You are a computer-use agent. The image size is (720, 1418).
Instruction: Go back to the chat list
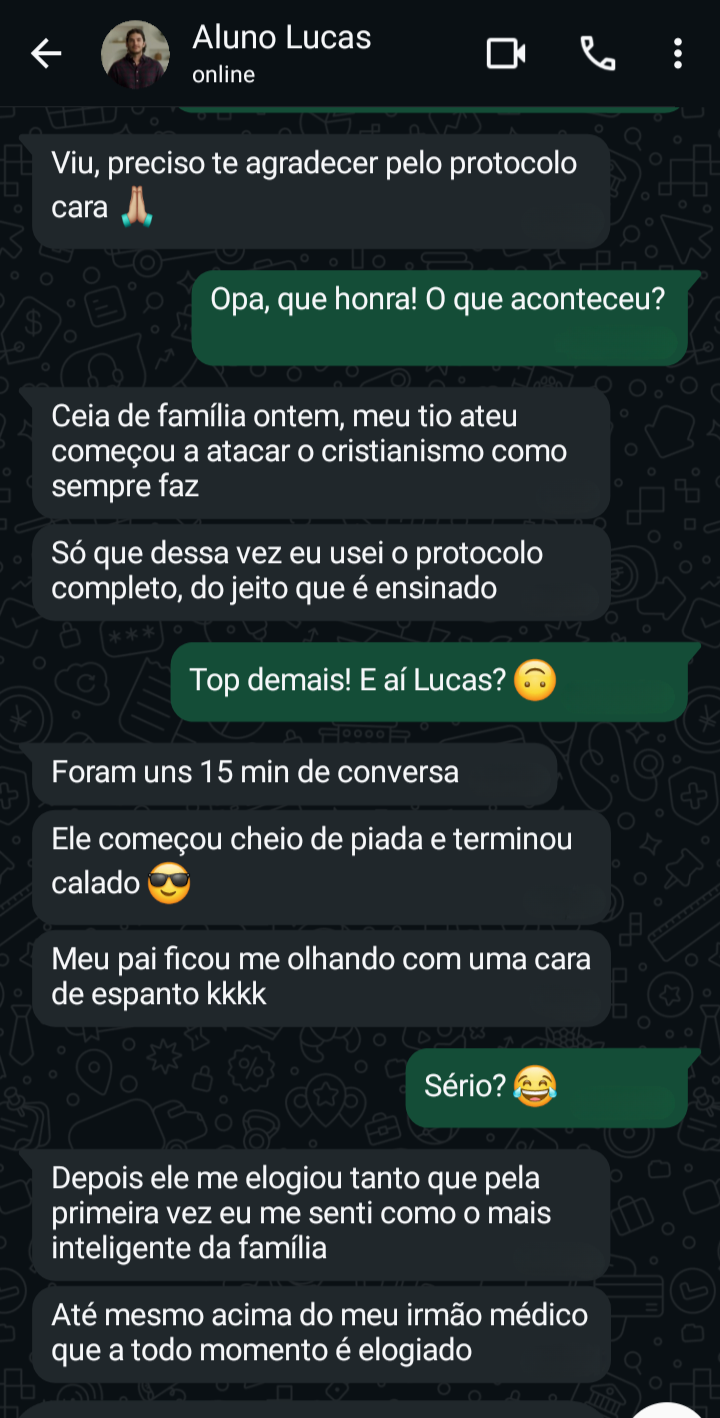point(46,54)
